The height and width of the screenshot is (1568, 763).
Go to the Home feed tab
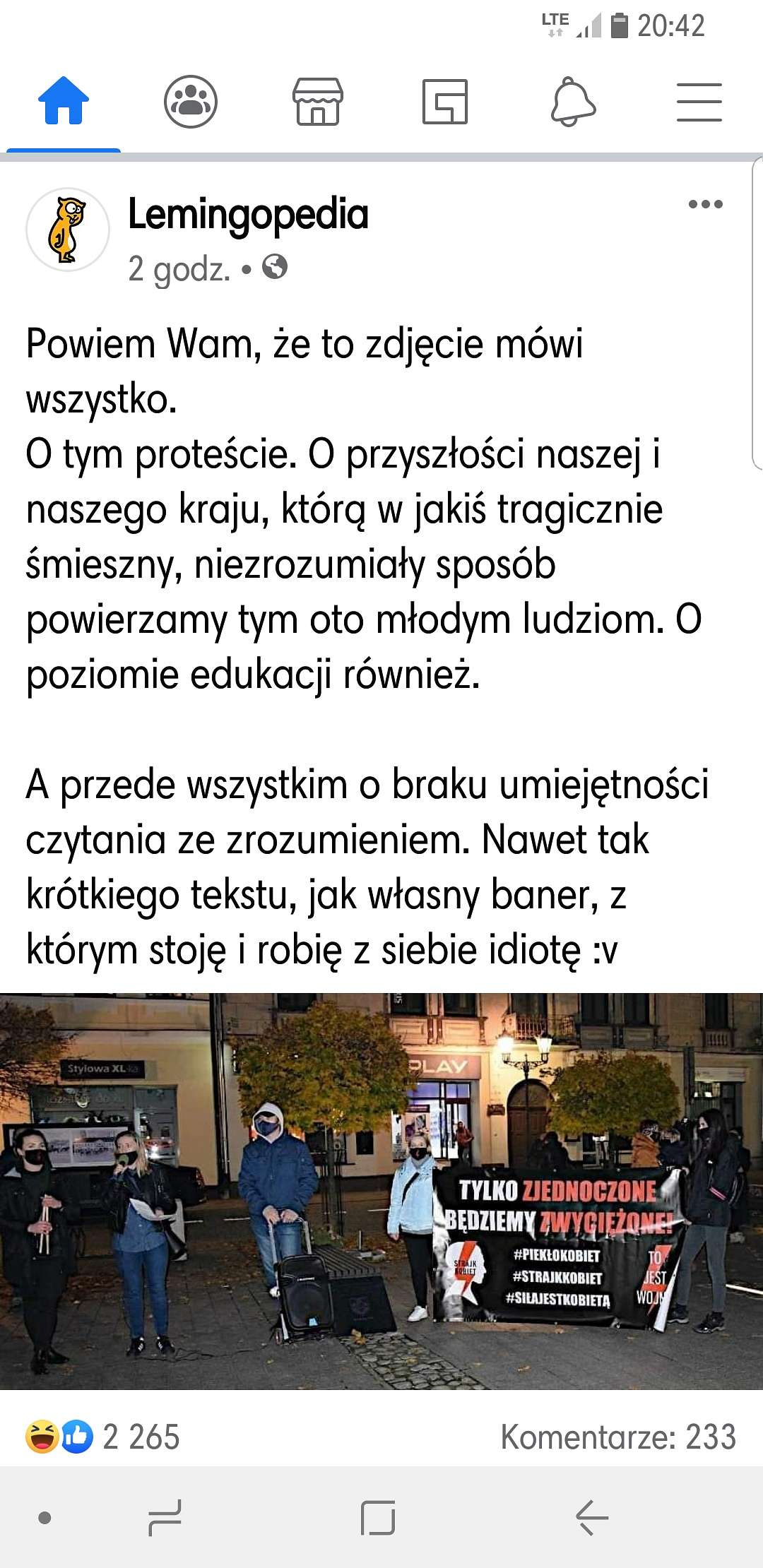pos(64,101)
